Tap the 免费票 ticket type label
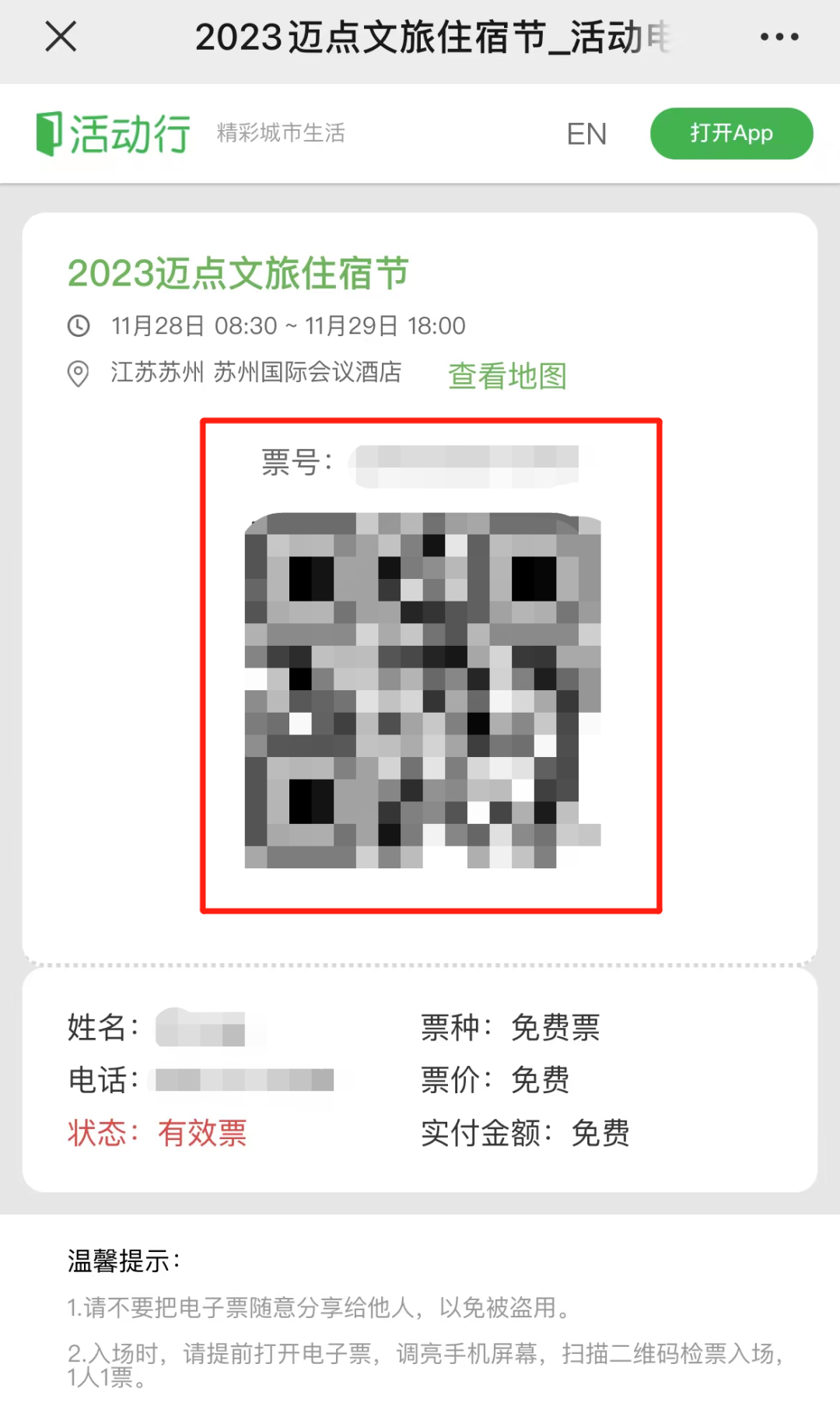This screenshot has height=1420, width=840. coord(554,1027)
